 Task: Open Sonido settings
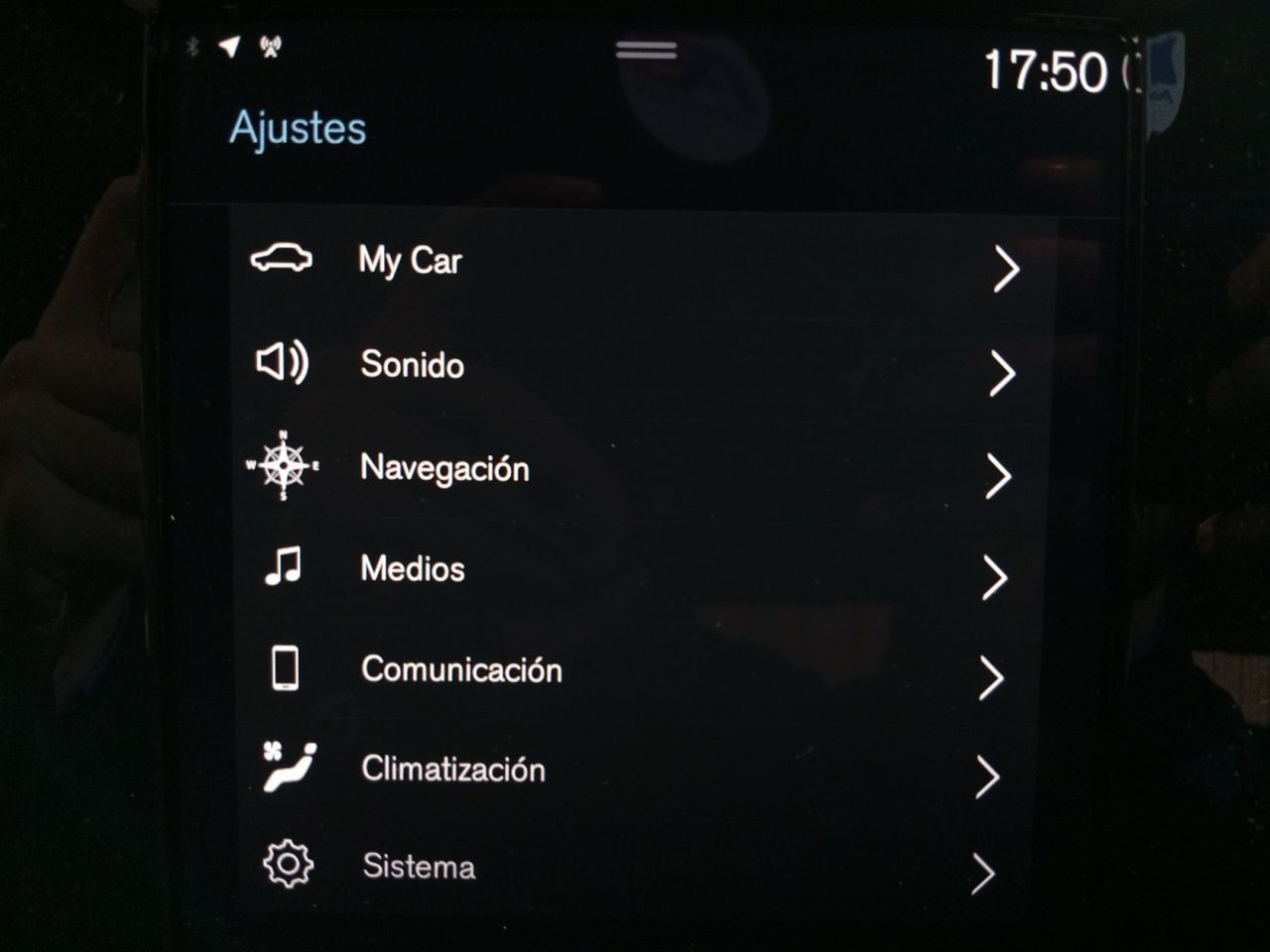(635, 366)
